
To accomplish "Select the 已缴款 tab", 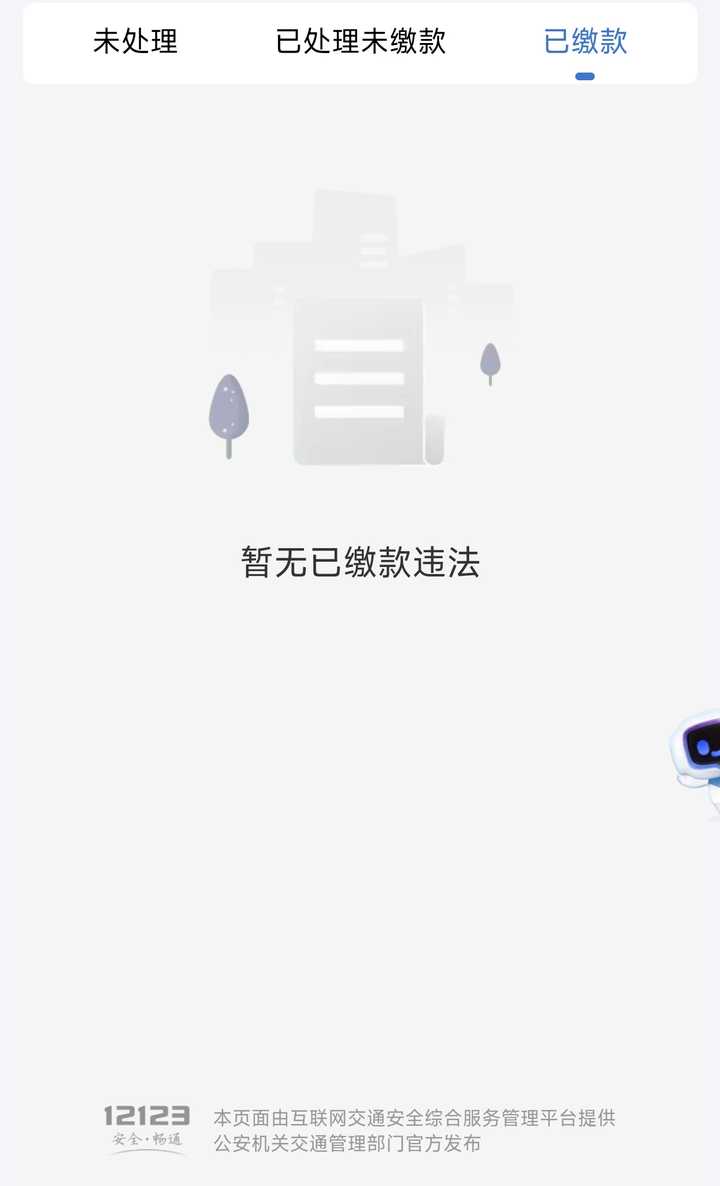I will 585,42.
